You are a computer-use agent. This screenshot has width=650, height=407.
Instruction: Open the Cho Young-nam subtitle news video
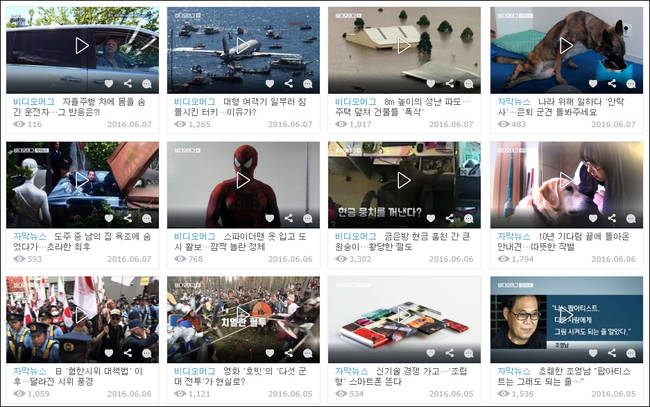564,378
